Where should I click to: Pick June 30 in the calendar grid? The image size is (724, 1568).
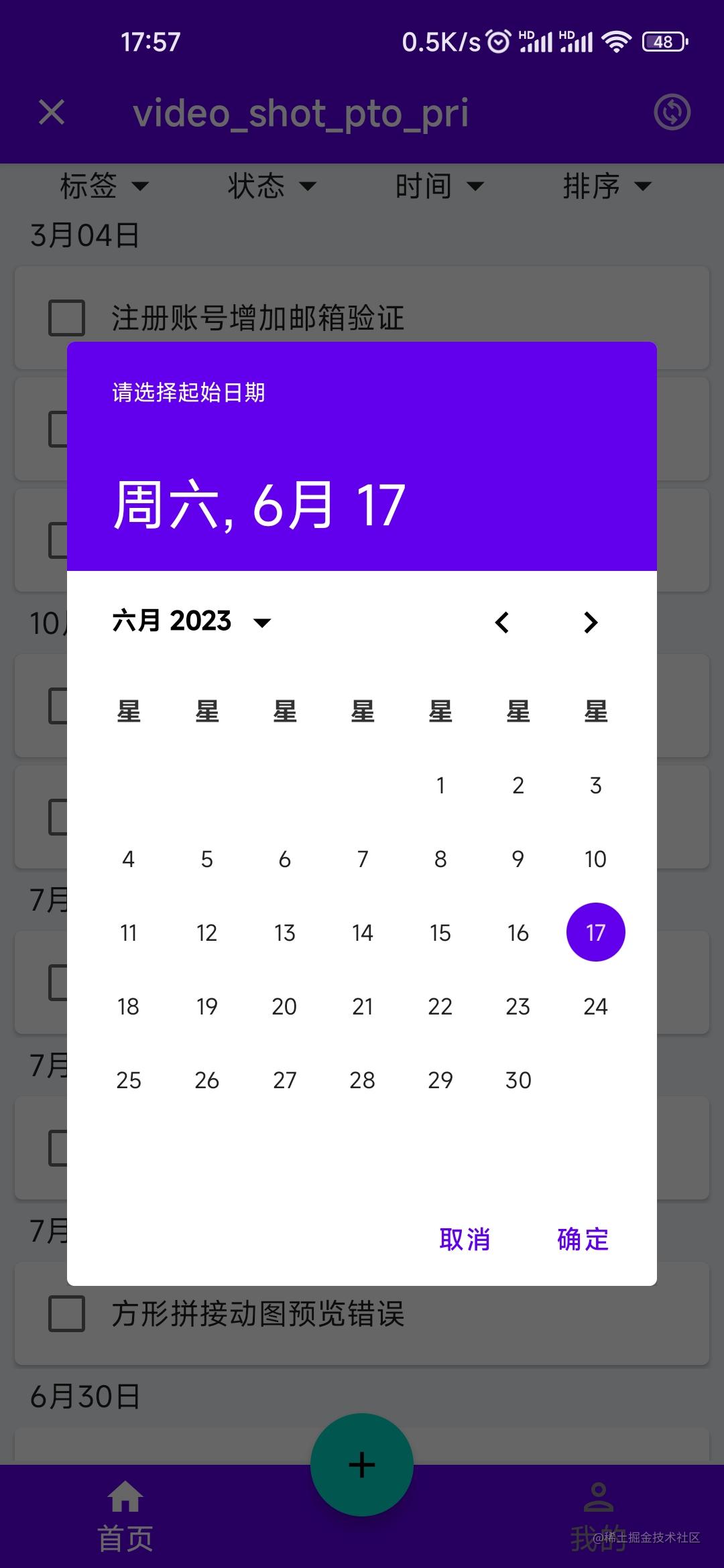click(518, 1080)
